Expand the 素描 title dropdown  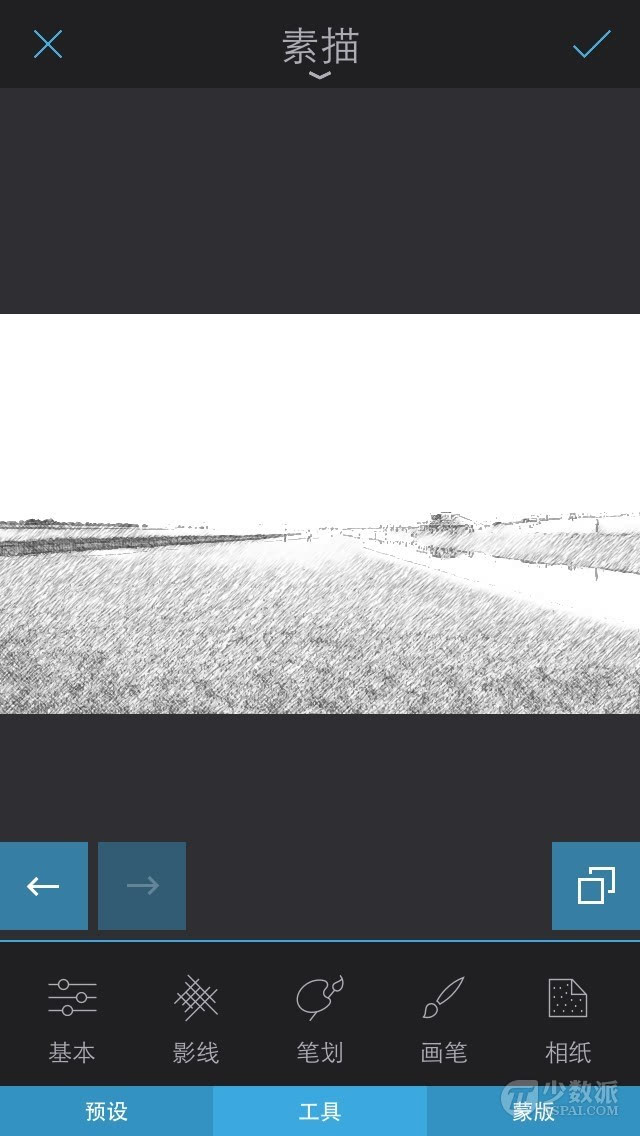320,53
